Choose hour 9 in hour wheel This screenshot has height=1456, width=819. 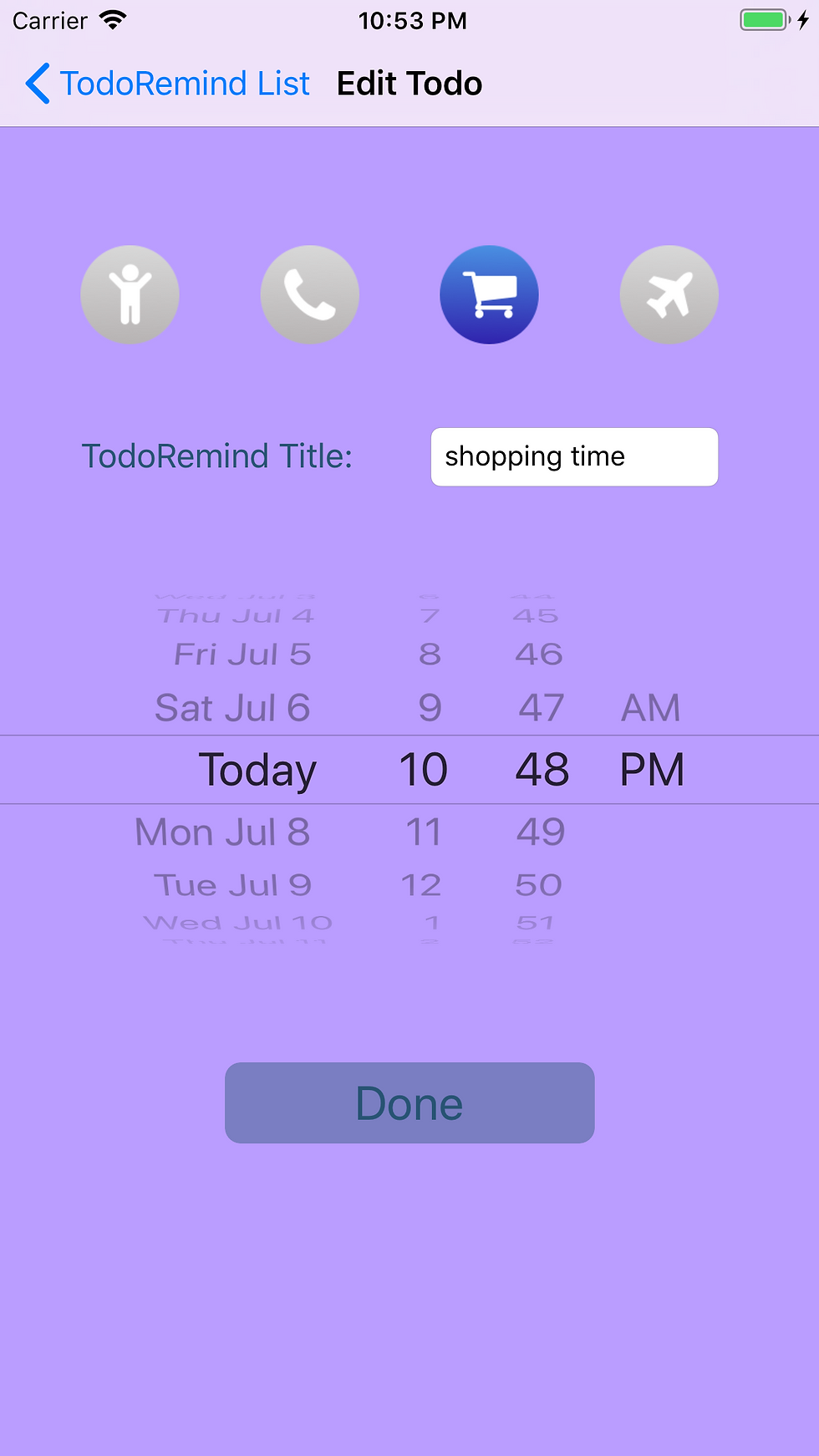point(429,707)
